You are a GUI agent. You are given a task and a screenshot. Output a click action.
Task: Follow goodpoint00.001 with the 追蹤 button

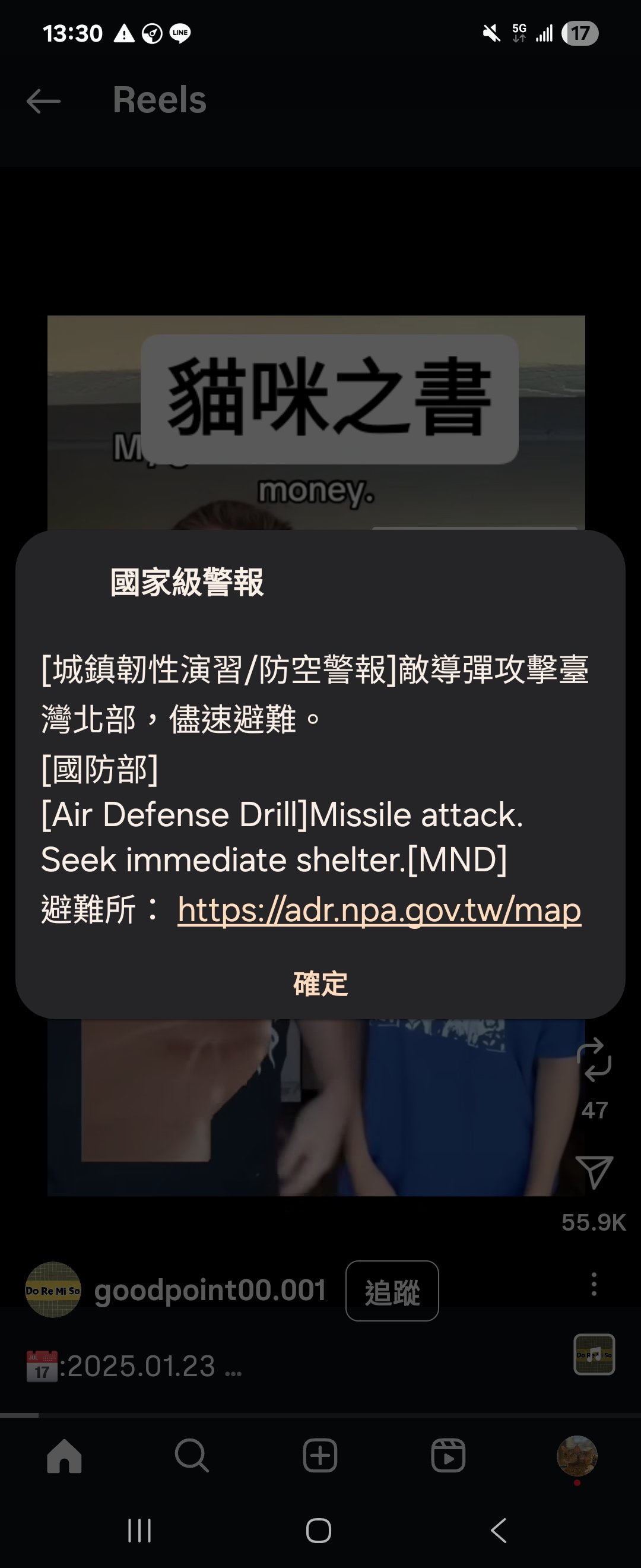tap(392, 1291)
